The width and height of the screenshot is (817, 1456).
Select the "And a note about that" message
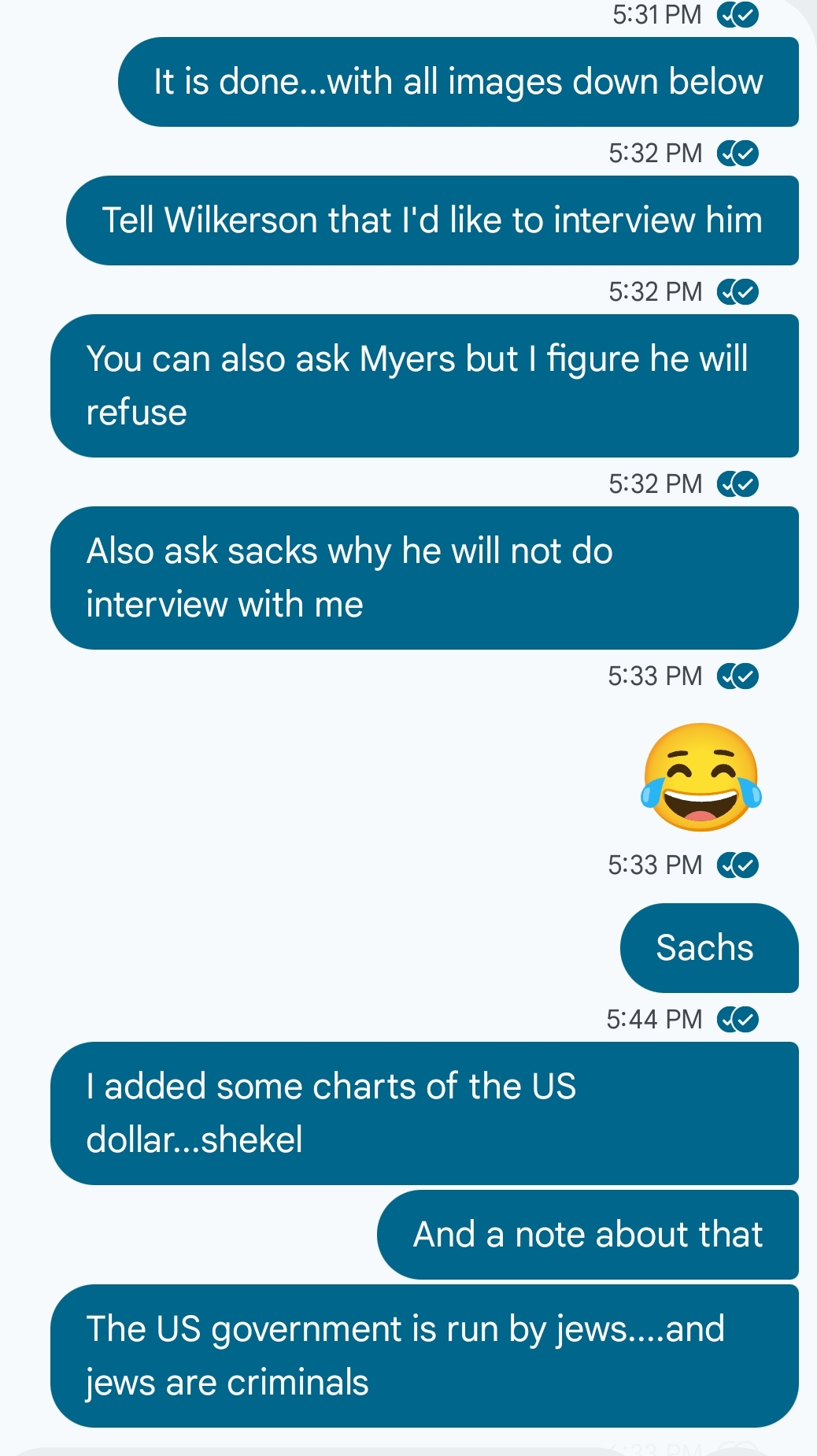click(x=587, y=1235)
